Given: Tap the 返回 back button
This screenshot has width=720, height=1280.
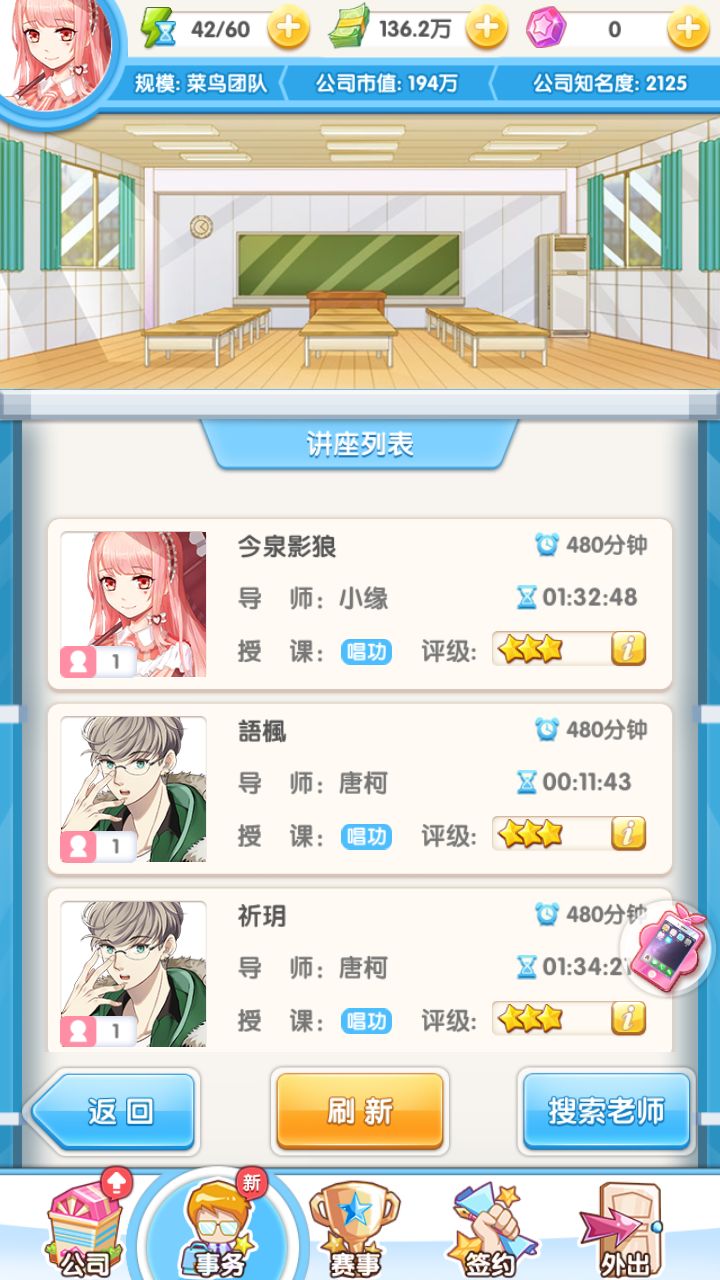Looking at the screenshot, I should tap(115, 1111).
